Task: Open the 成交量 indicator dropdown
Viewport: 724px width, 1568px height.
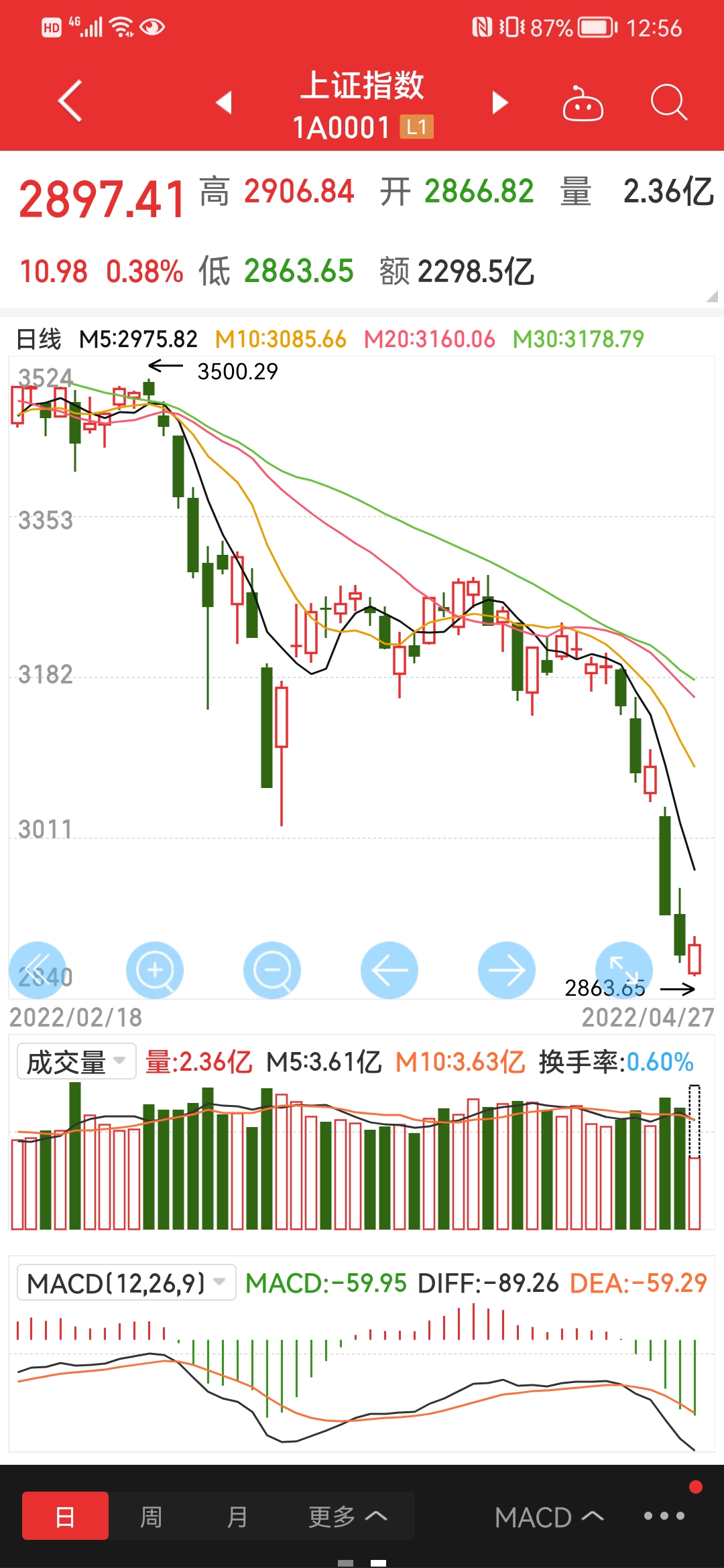Action: (x=76, y=1061)
